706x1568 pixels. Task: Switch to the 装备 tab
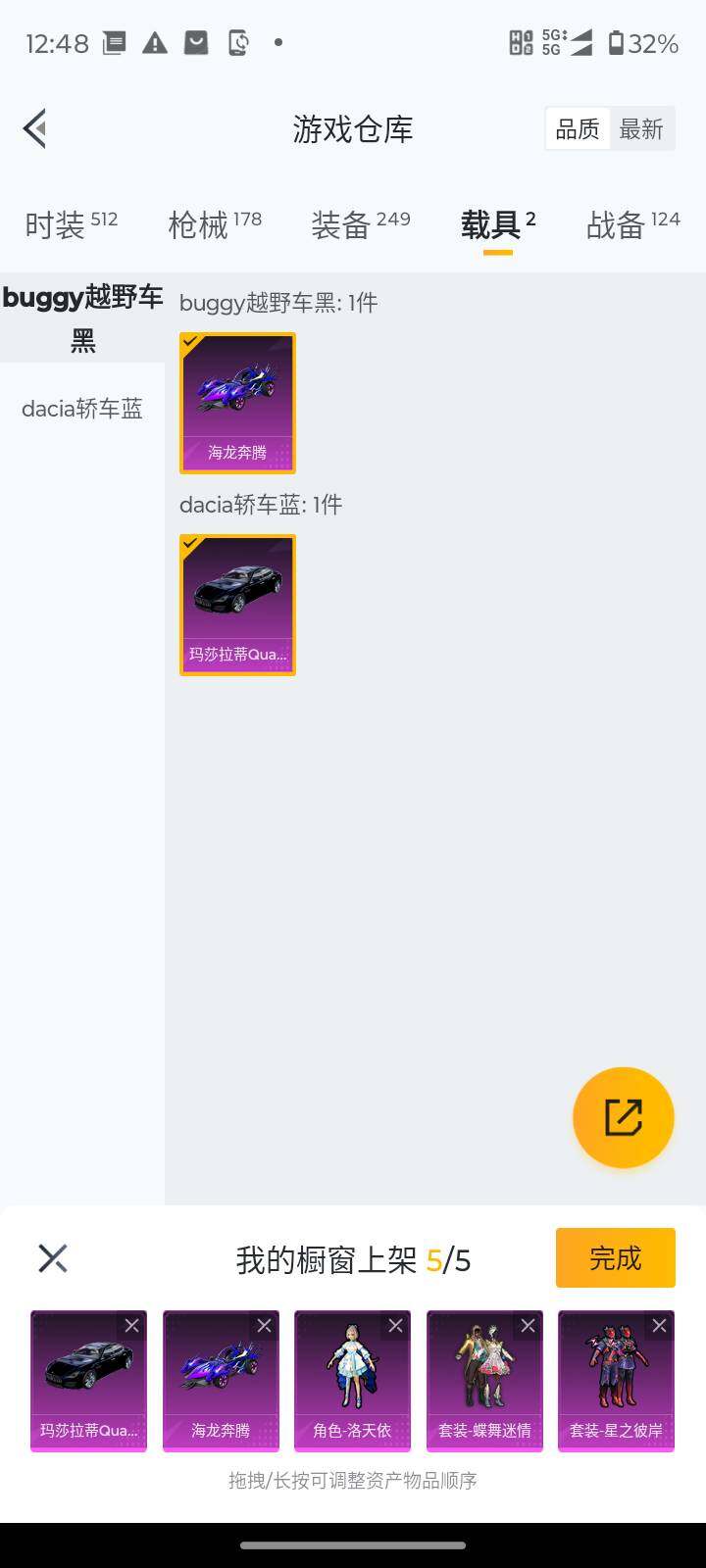pos(360,224)
